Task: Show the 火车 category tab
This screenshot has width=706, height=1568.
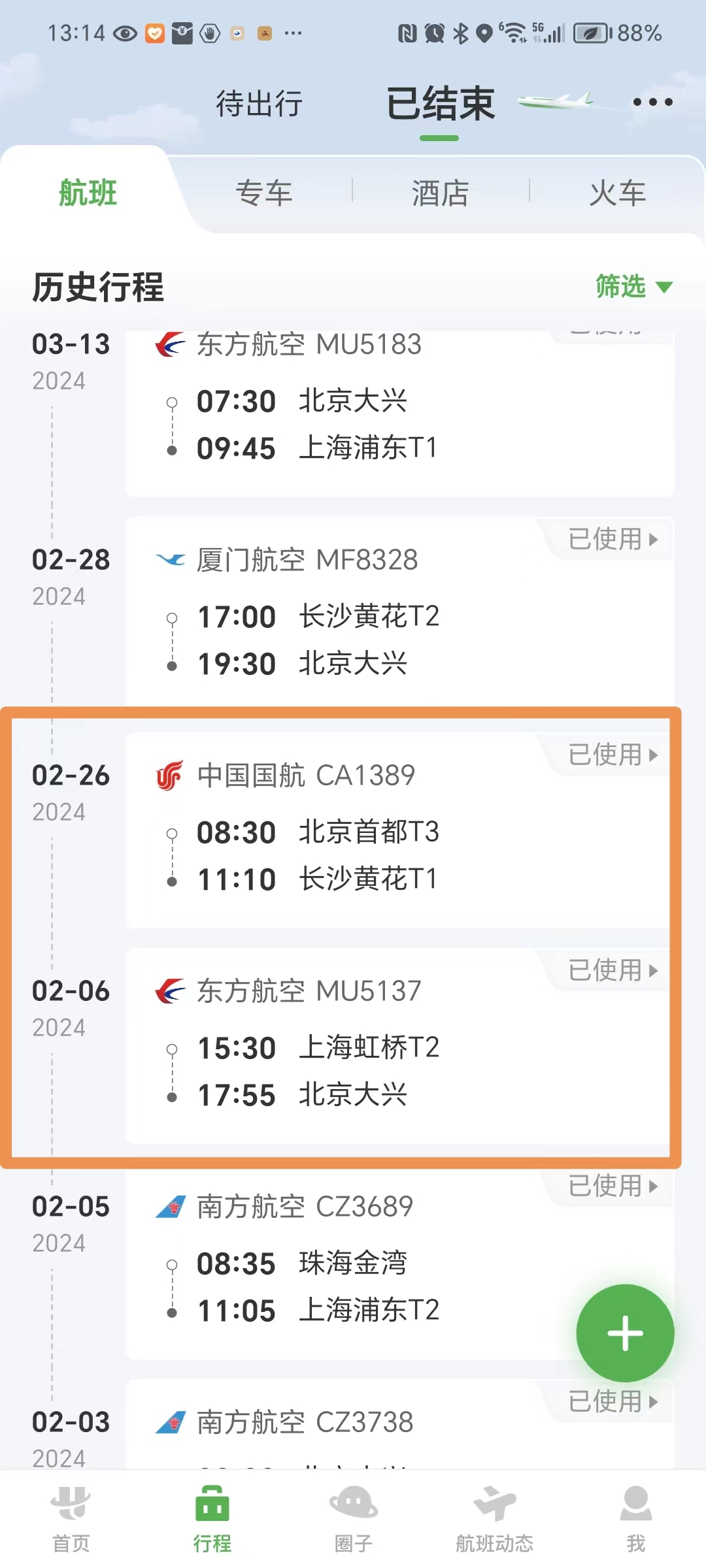Action: 617,193
